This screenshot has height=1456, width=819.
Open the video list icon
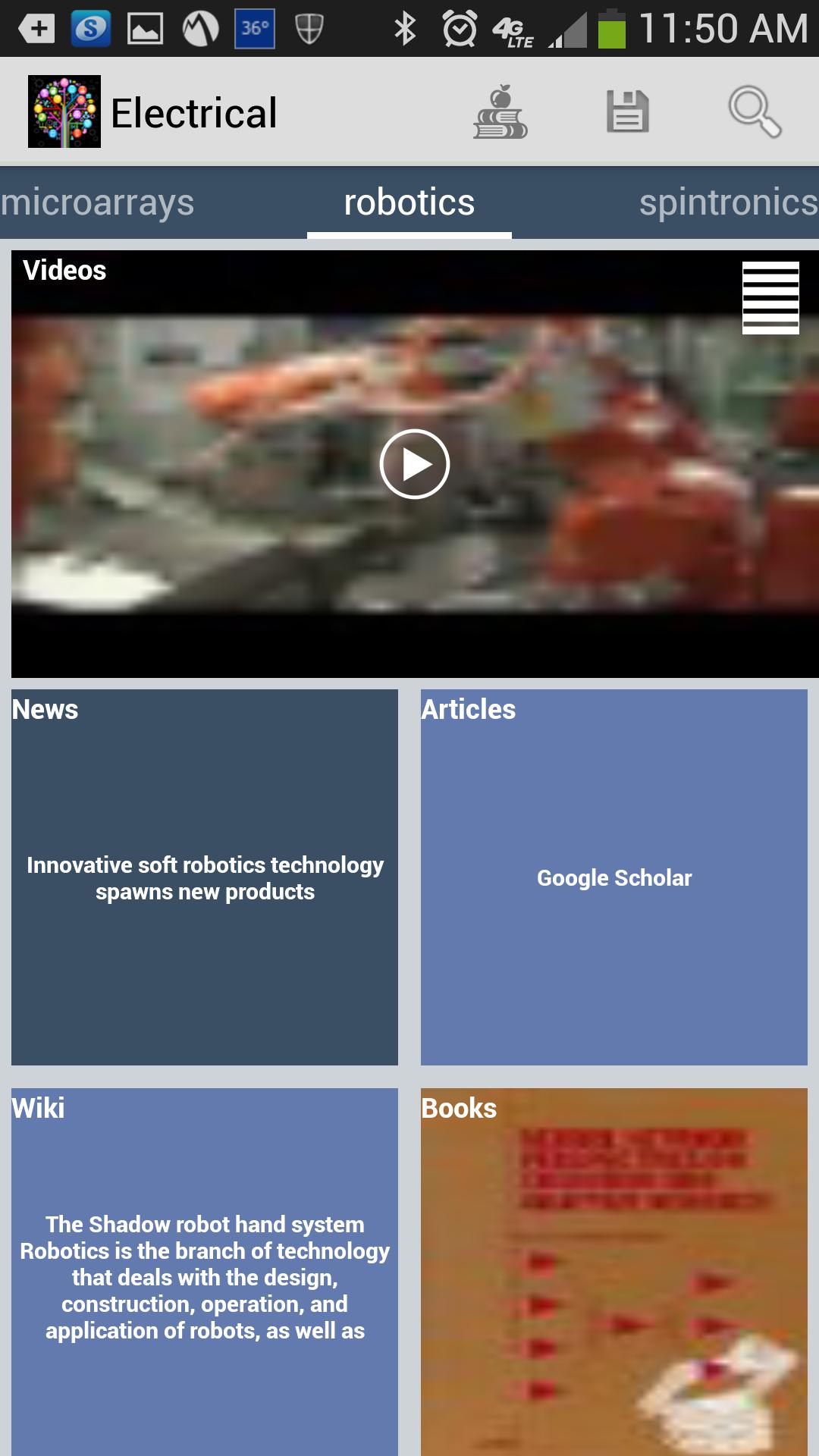[770, 297]
